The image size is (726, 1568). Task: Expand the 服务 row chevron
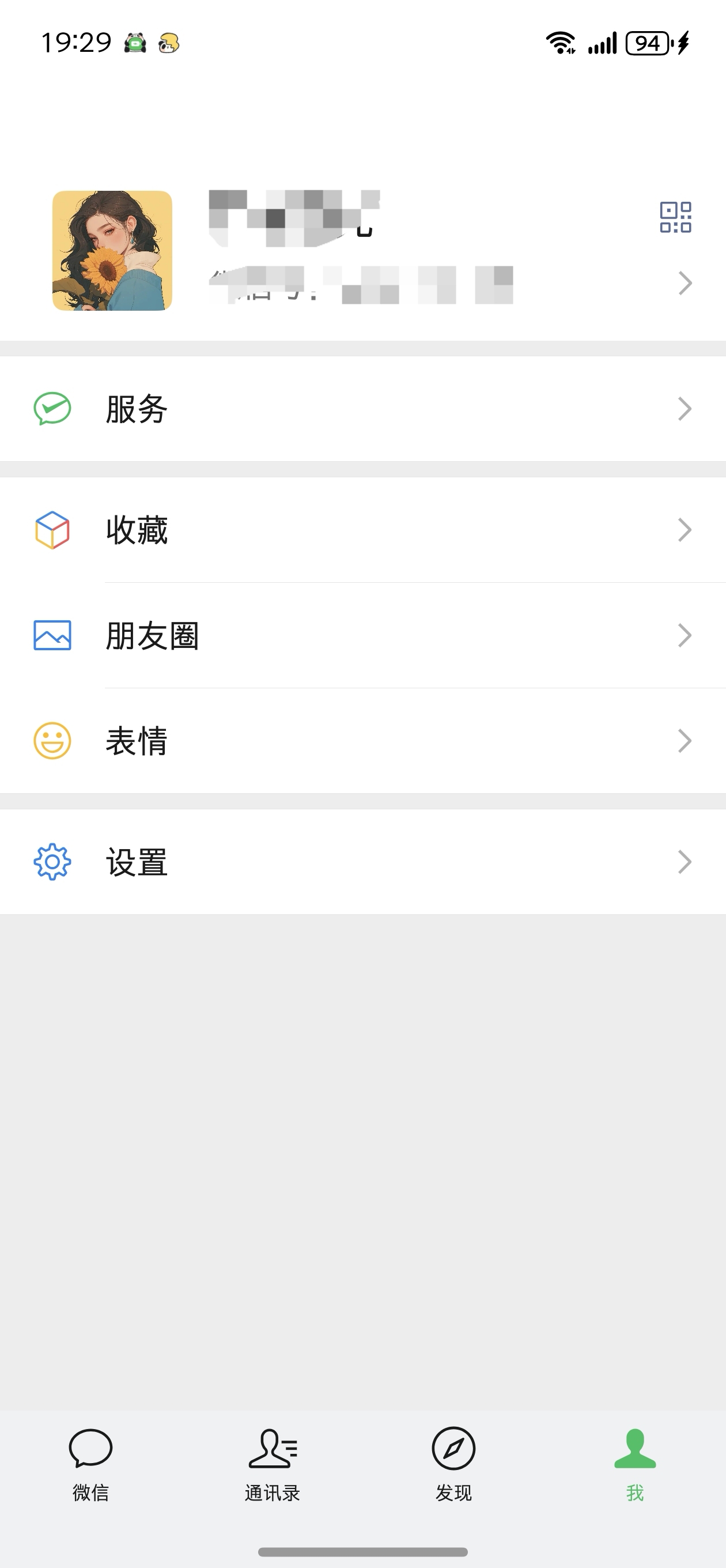686,408
